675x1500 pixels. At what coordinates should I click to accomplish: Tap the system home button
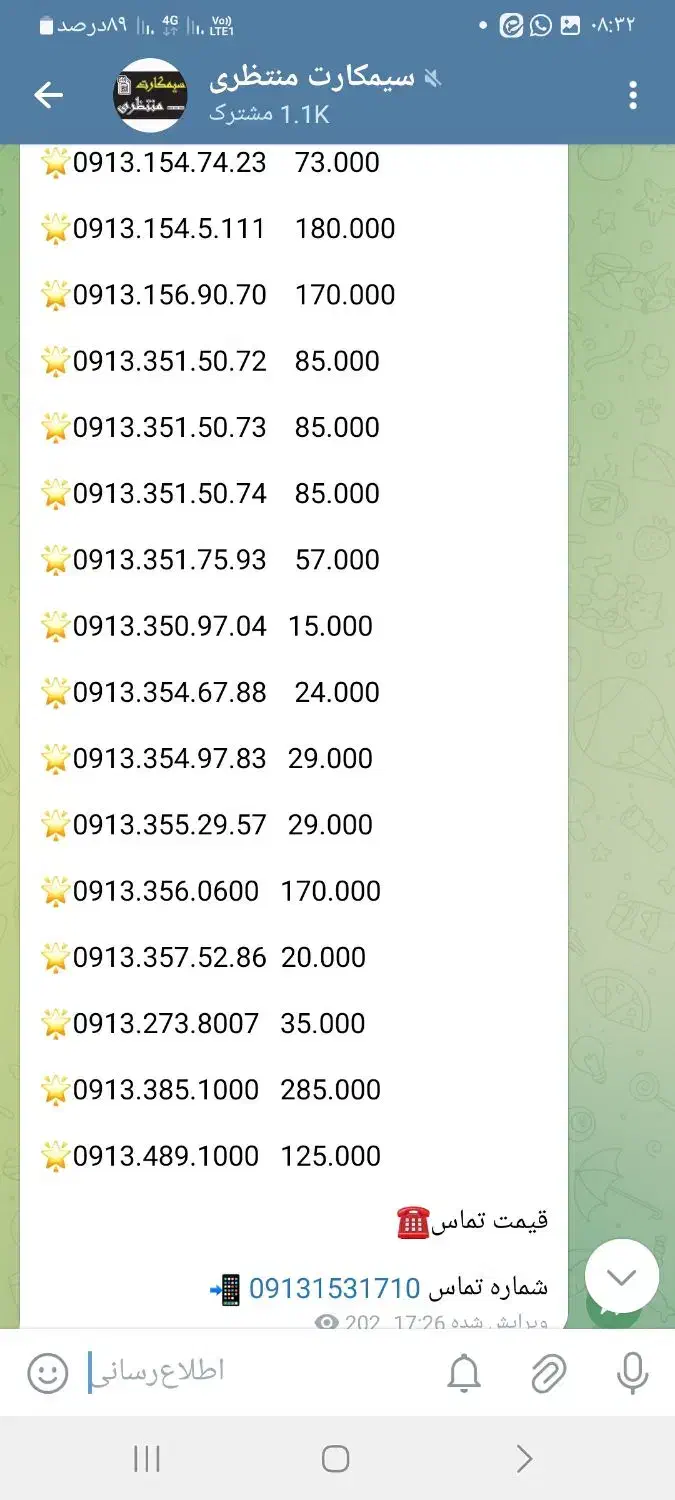[336, 1459]
